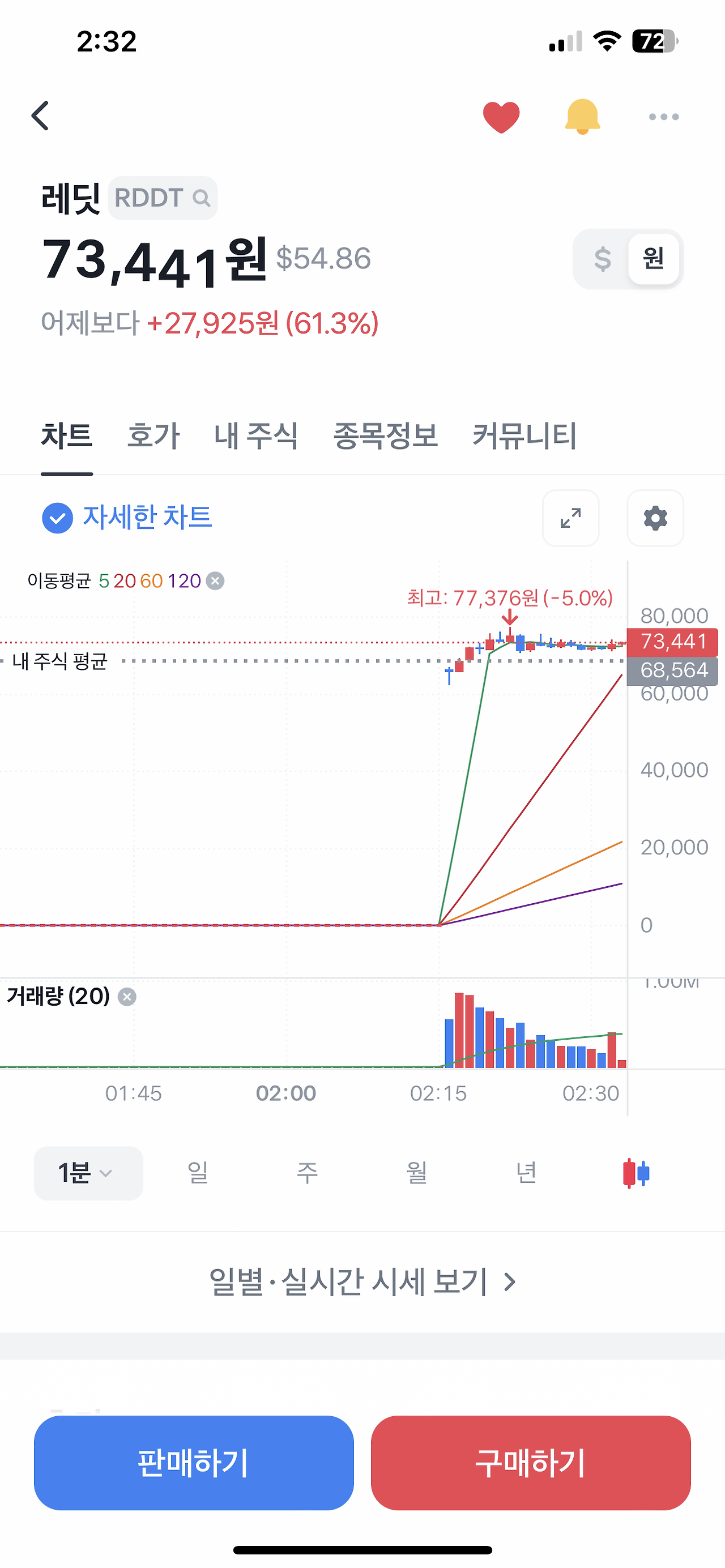
Task: Open 일별·실시간 시세 보기
Action: tap(362, 1281)
